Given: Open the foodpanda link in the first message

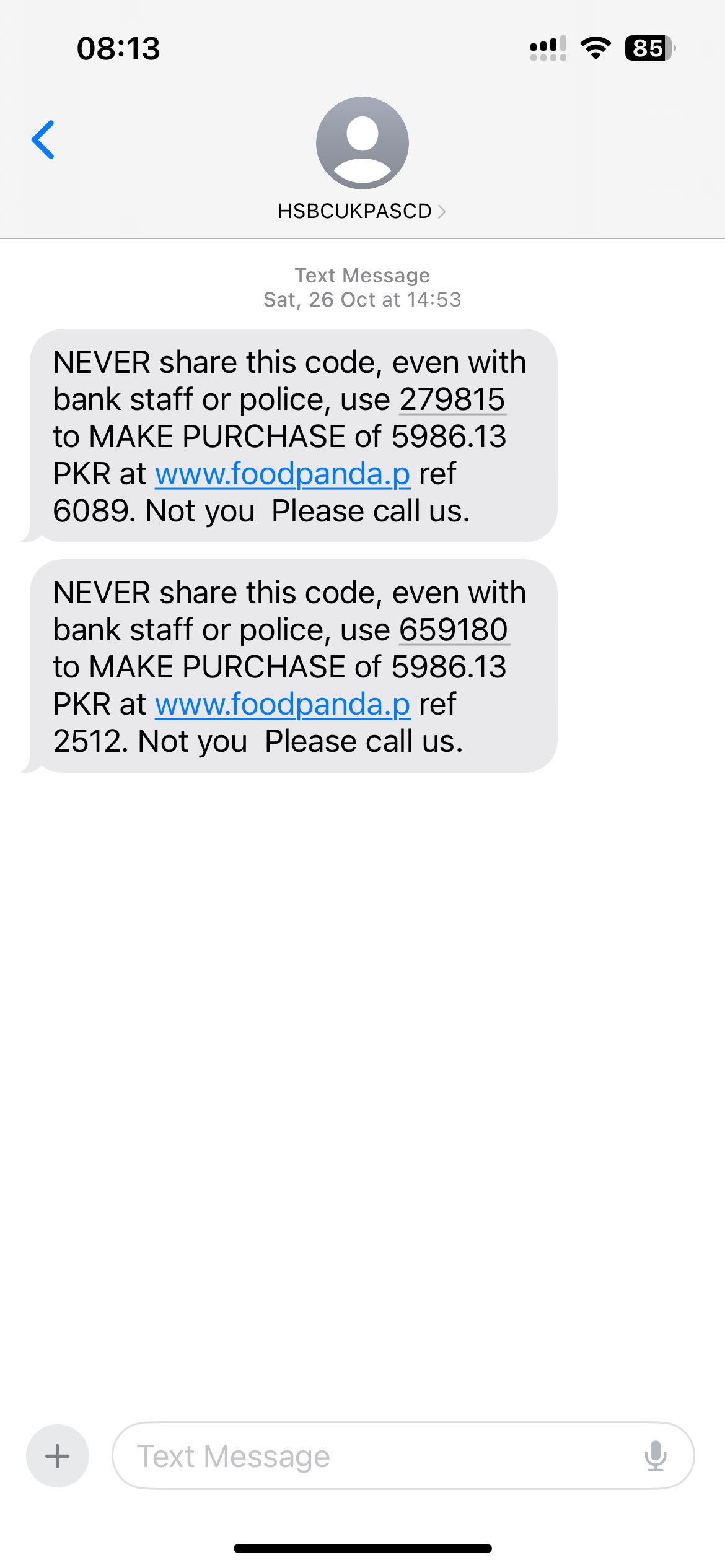Looking at the screenshot, I should 283,474.
